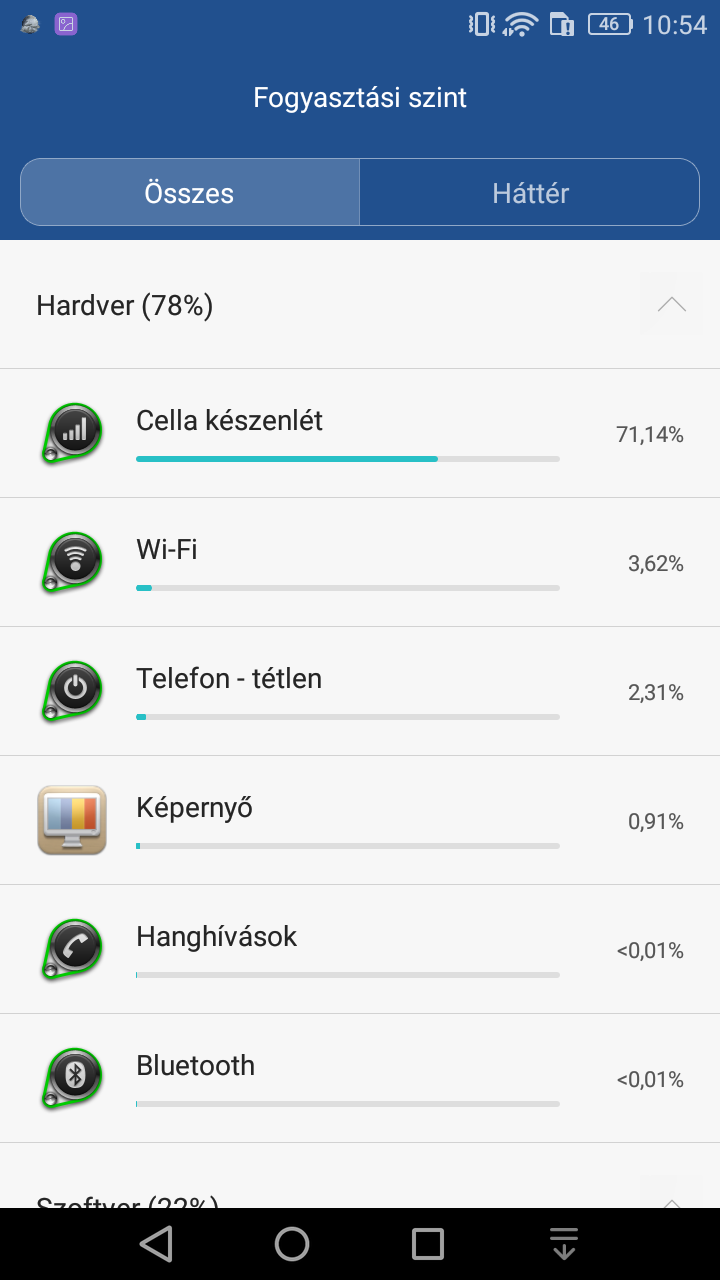Open the Wi-Fi consumption row

(x=360, y=562)
